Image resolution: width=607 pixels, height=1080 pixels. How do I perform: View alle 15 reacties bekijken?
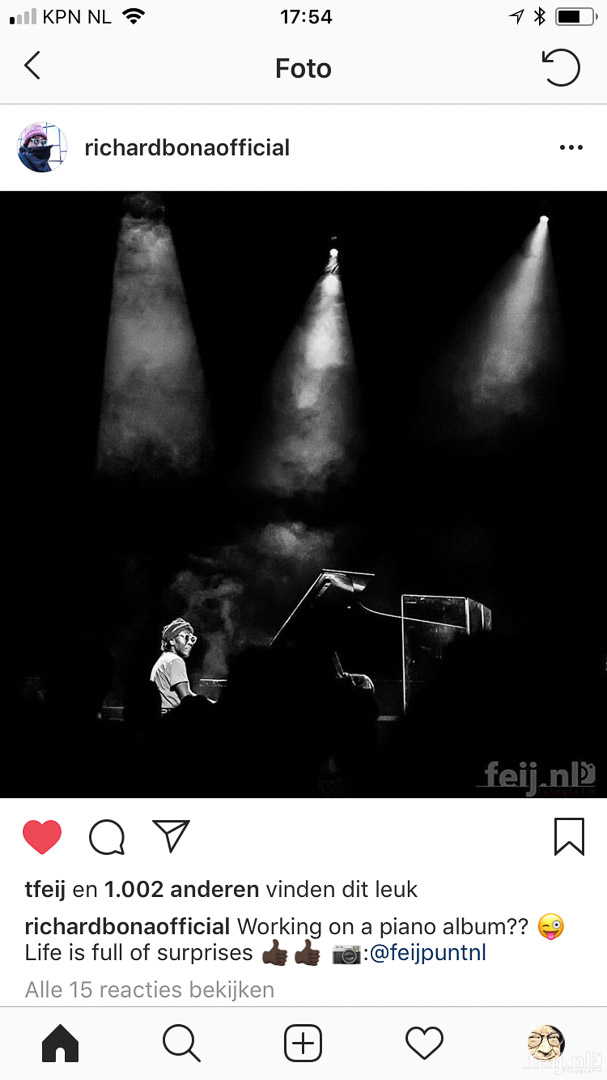click(149, 990)
